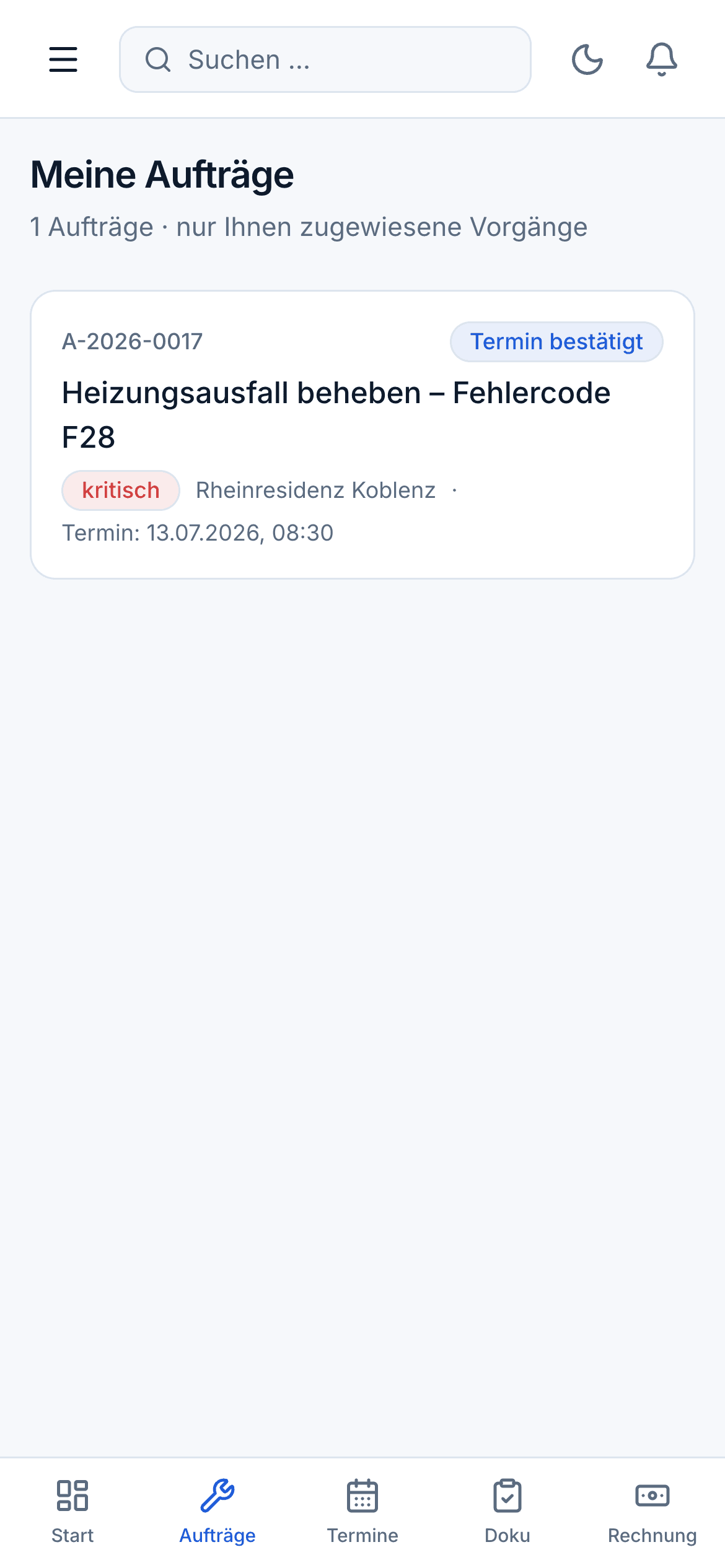Screen dimensions: 725x1568
Task: Tap the Suchen search field
Action: pyautogui.click(x=325, y=59)
